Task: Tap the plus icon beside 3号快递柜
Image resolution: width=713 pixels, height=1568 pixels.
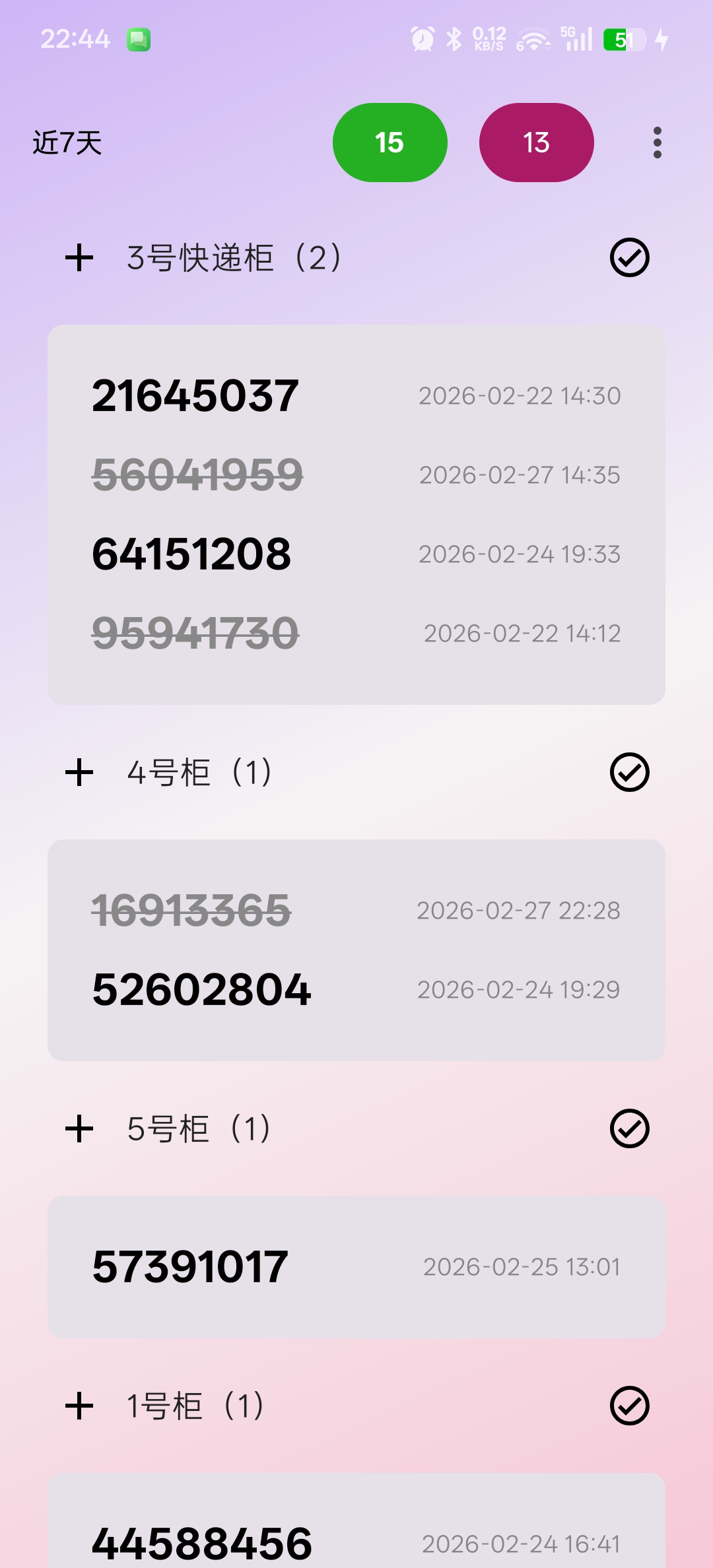Action: click(x=79, y=257)
